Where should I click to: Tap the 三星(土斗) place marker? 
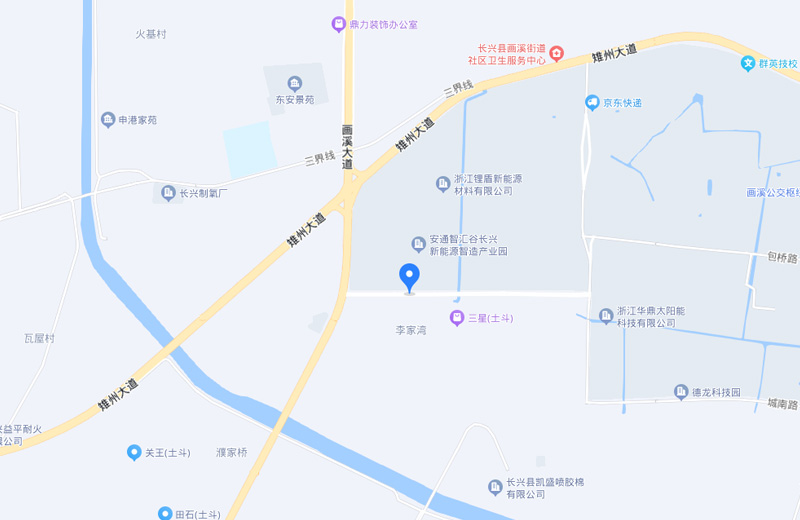coord(457,318)
